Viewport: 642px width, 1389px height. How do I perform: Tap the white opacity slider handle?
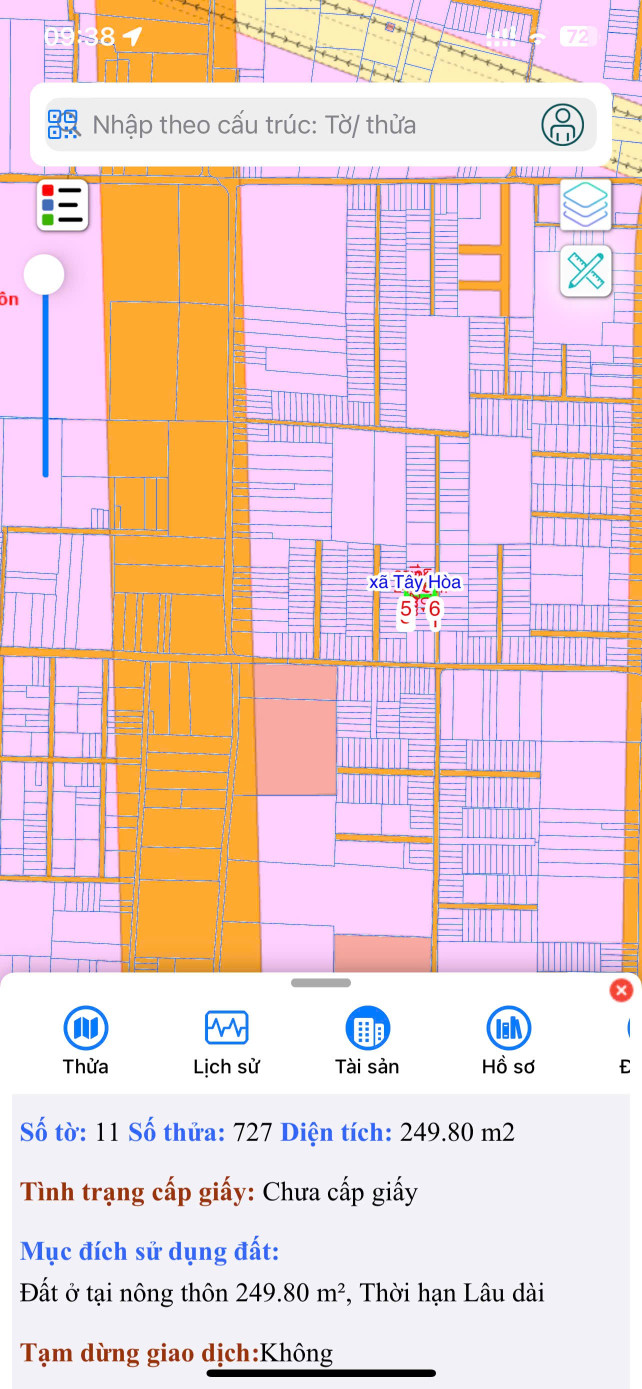point(44,274)
